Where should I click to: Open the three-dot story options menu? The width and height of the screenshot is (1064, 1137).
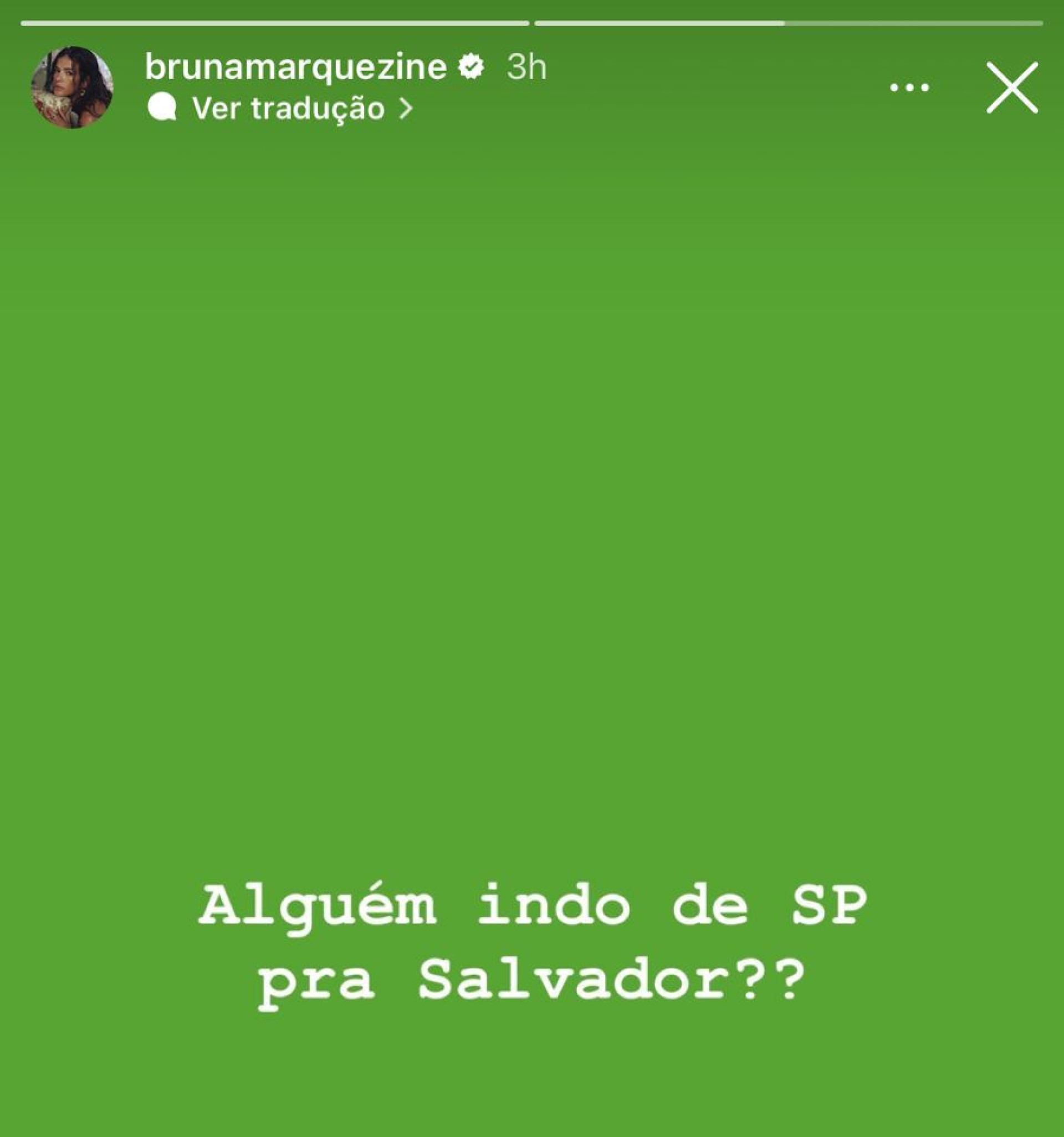point(909,88)
